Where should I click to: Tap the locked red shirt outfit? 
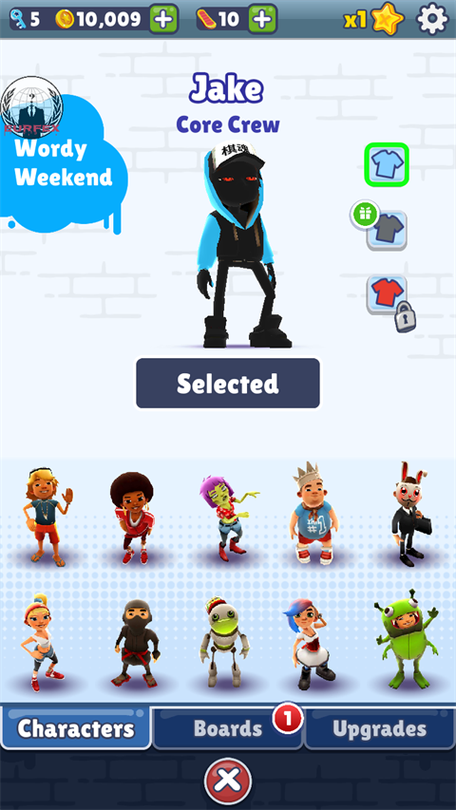pyautogui.click(x=387, y=295)
